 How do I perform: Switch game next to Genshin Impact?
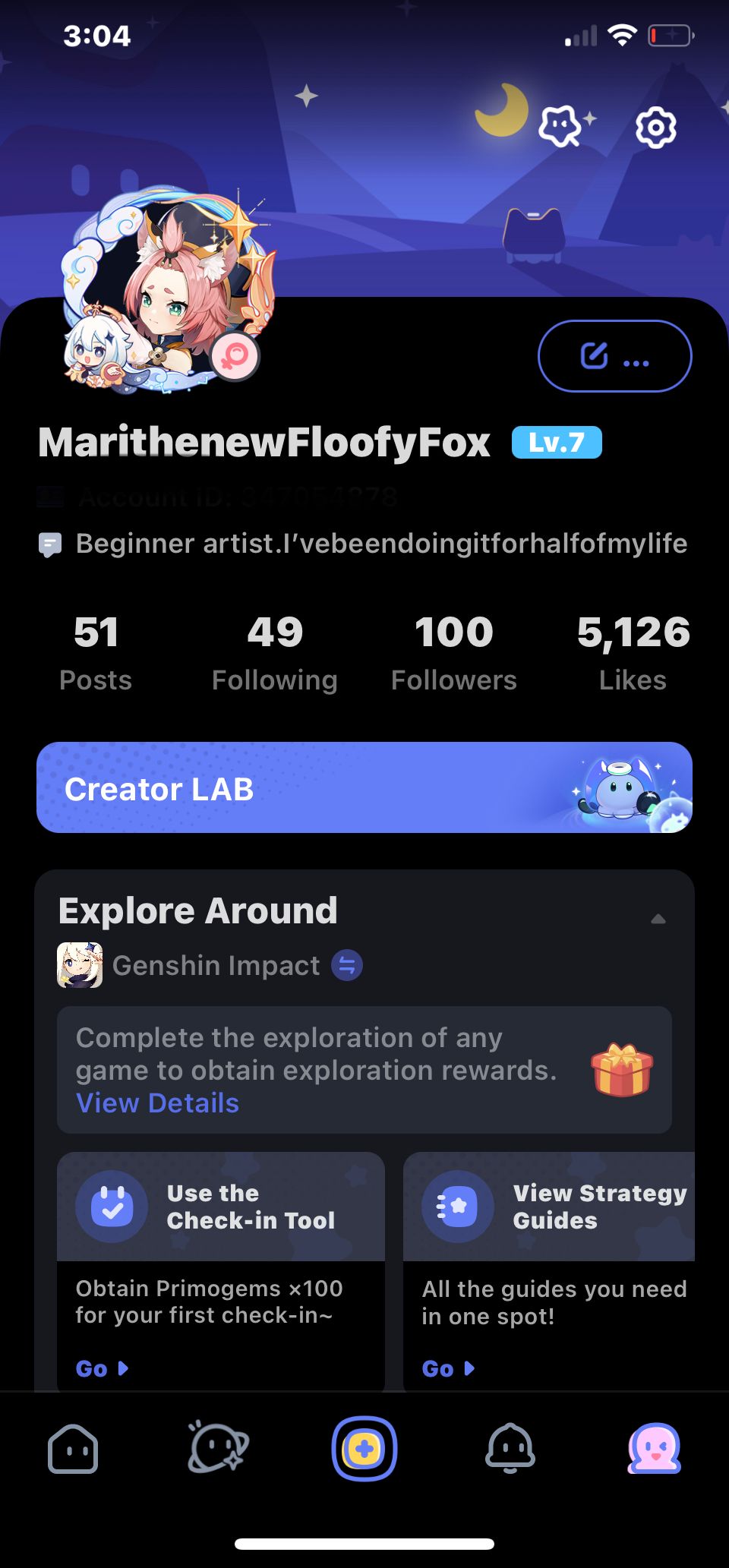point(347,966)
